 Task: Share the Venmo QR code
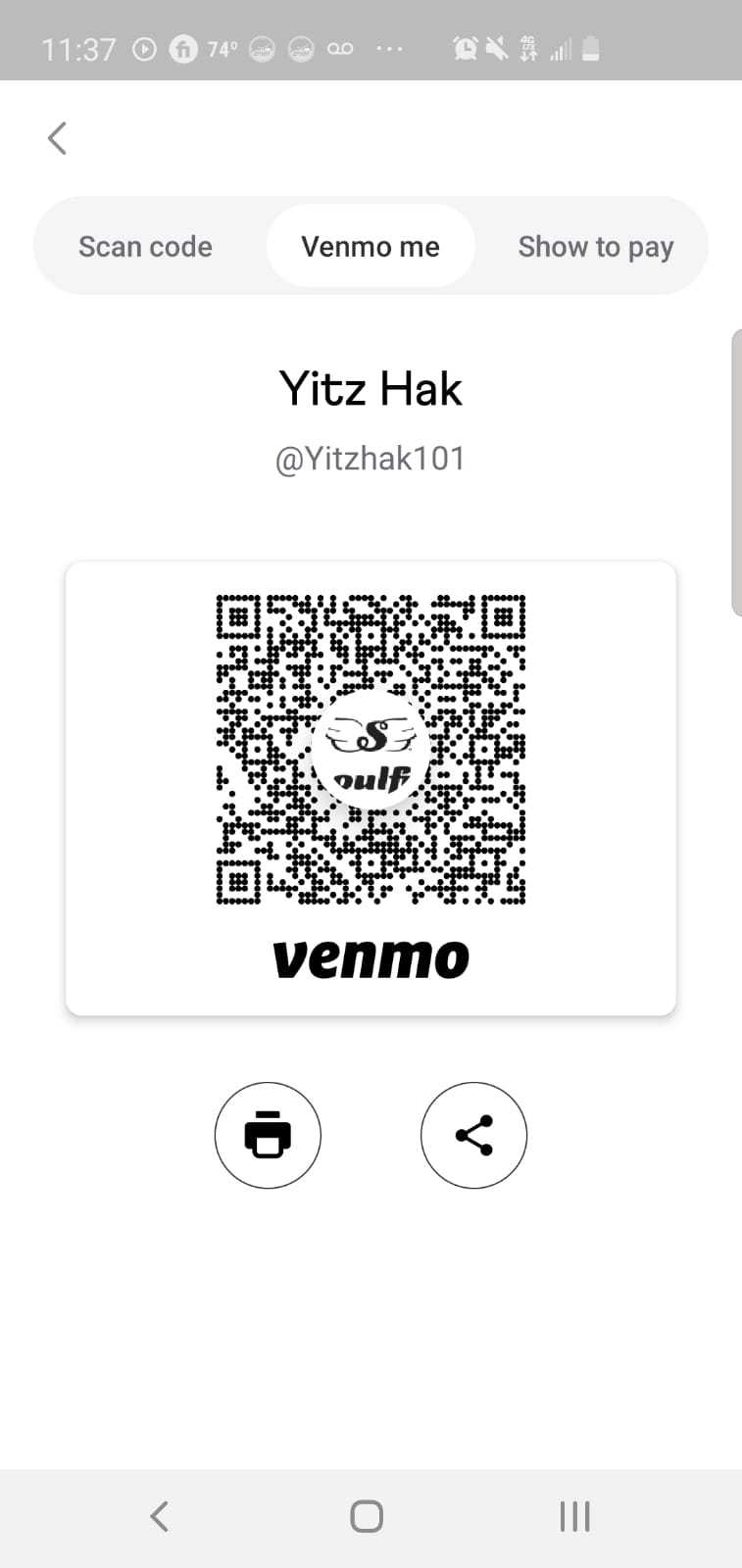473,1135
